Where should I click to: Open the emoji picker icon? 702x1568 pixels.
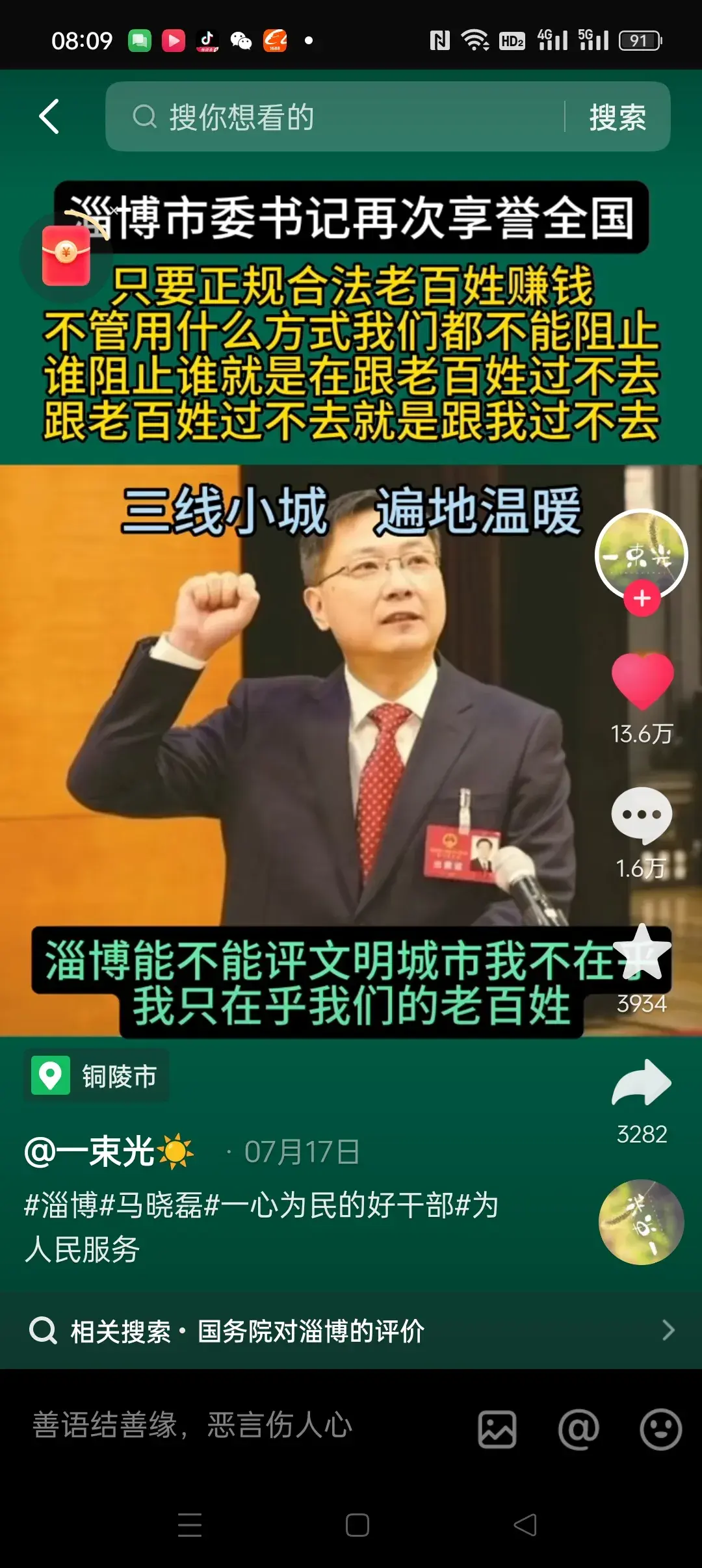tap(660, 1429)
